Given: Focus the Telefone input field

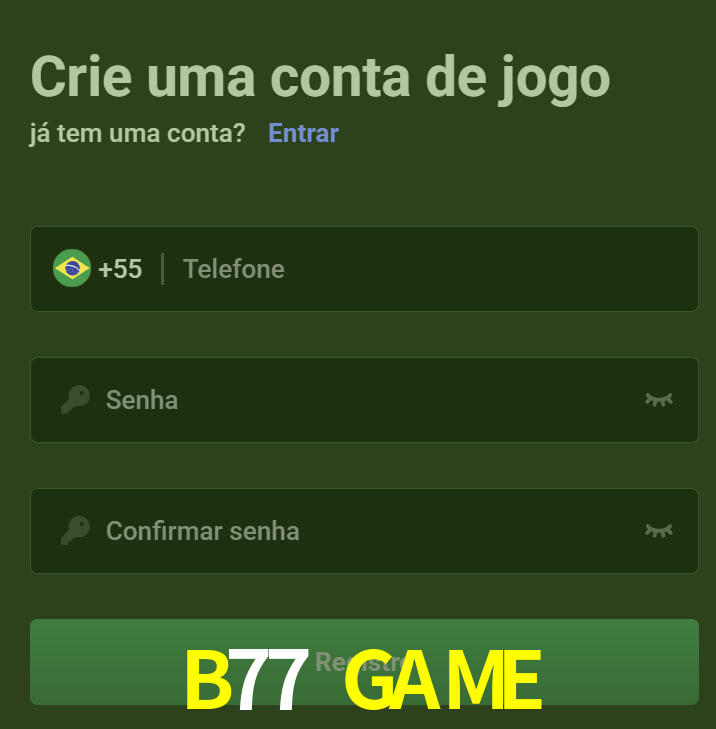Looking at the screenshot, I should [x=430, y=269].
